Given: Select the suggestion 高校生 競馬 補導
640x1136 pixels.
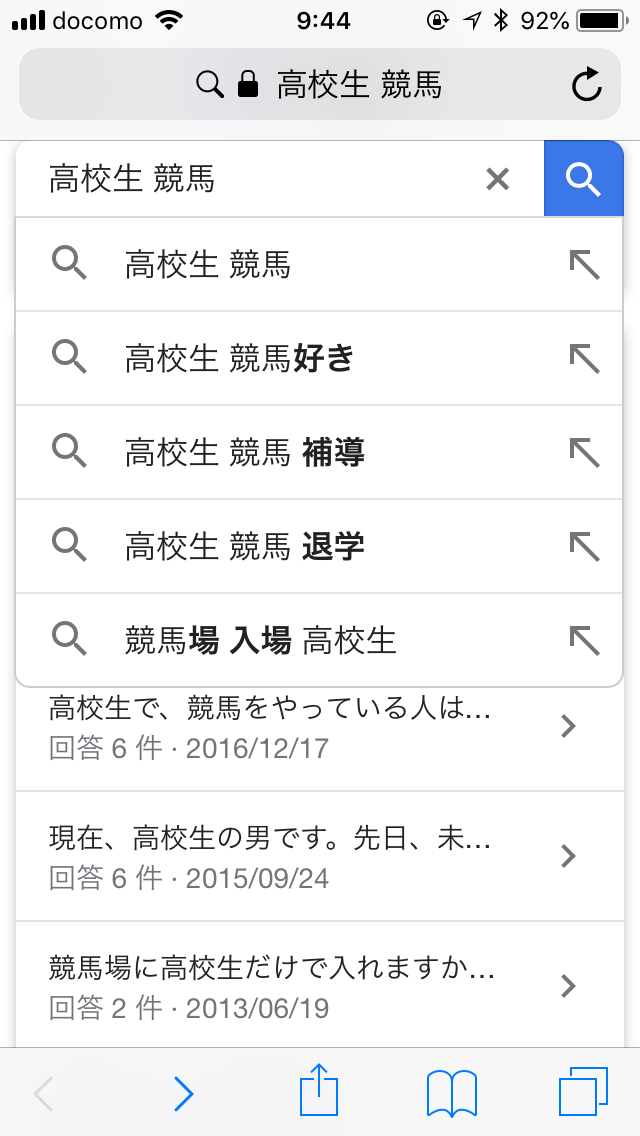Looking at the screenshot, I should 319,453.
